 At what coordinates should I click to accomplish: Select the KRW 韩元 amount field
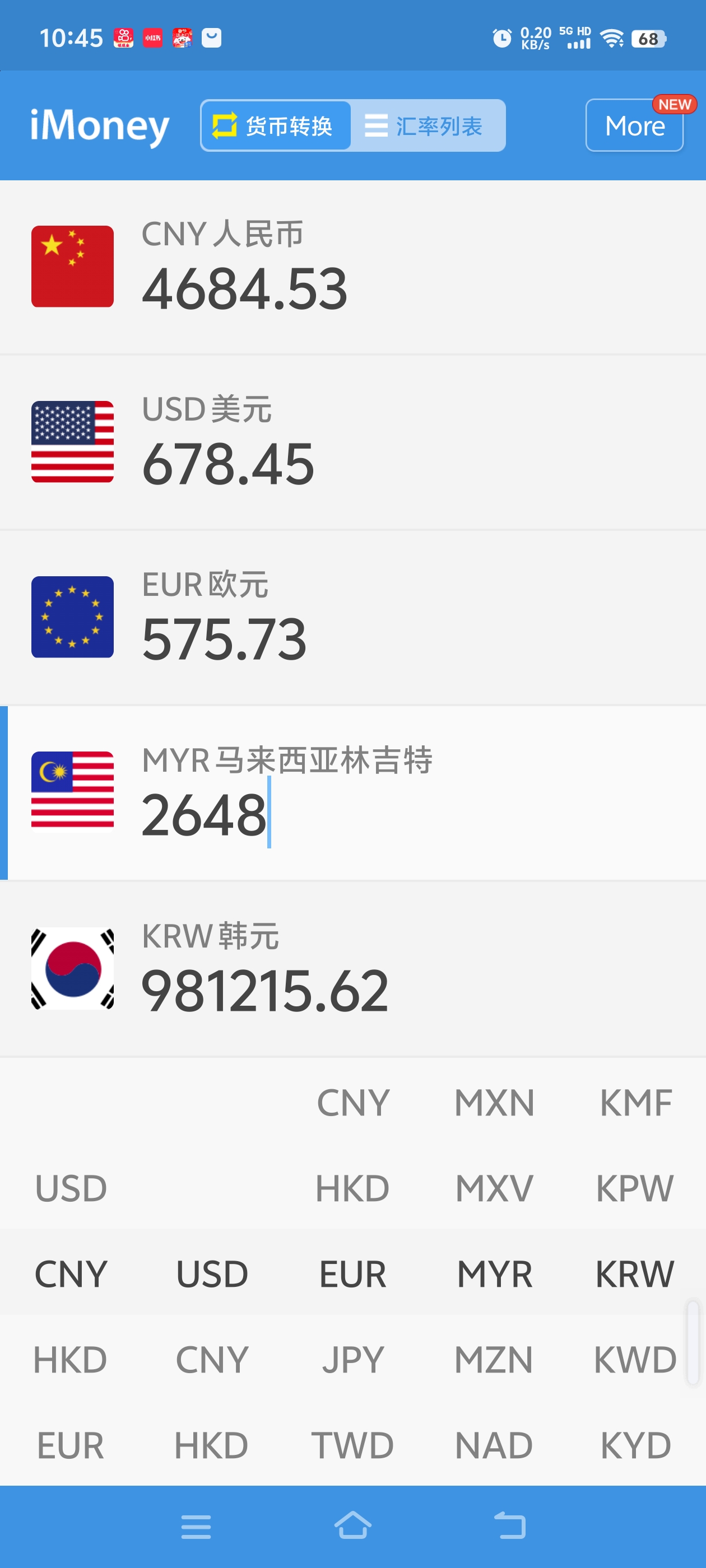tap(264, 990)
